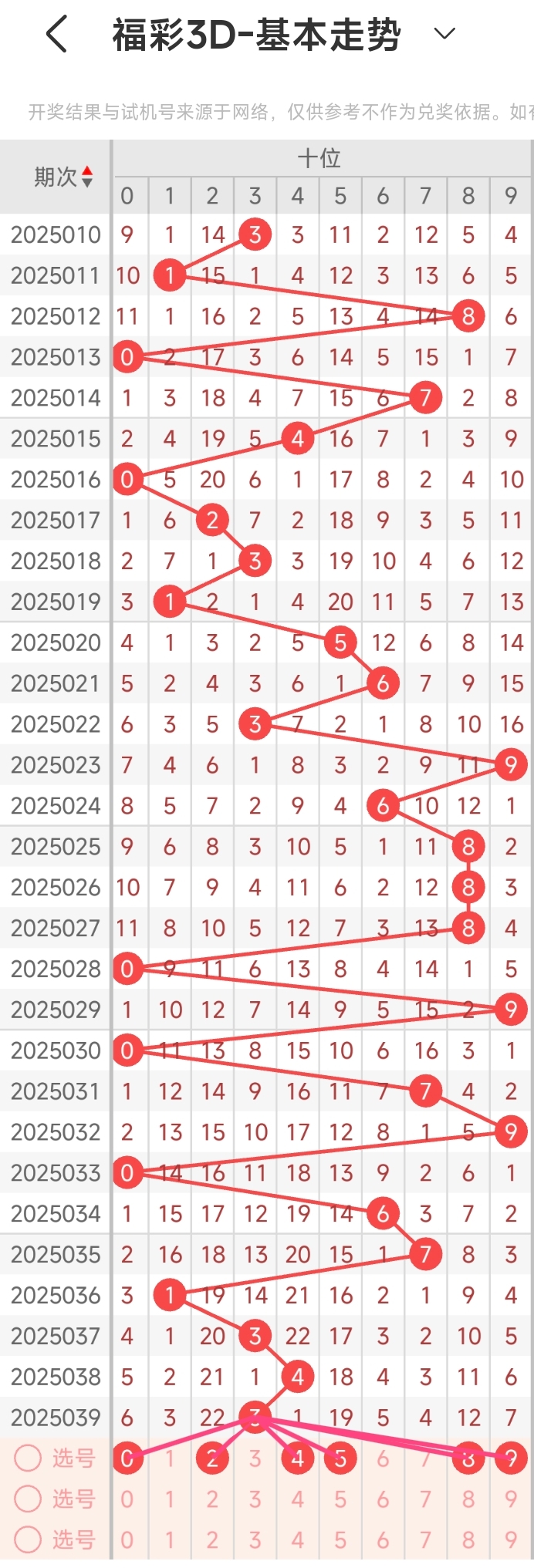Select the first 选号 row radio button
This screenshot has height=1568, width=534.
point(28,1458)
